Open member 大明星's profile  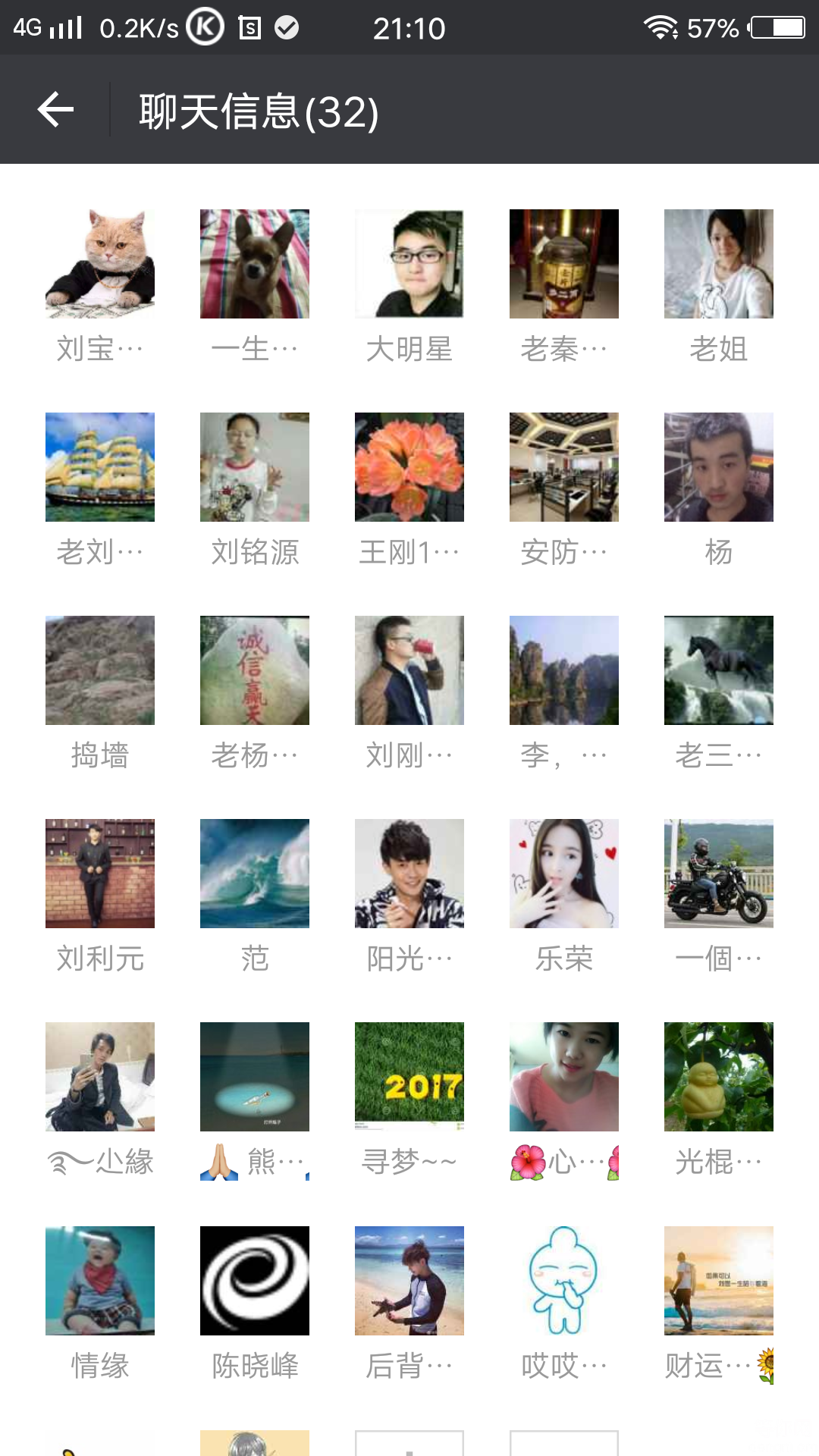(x=409, y=264)
